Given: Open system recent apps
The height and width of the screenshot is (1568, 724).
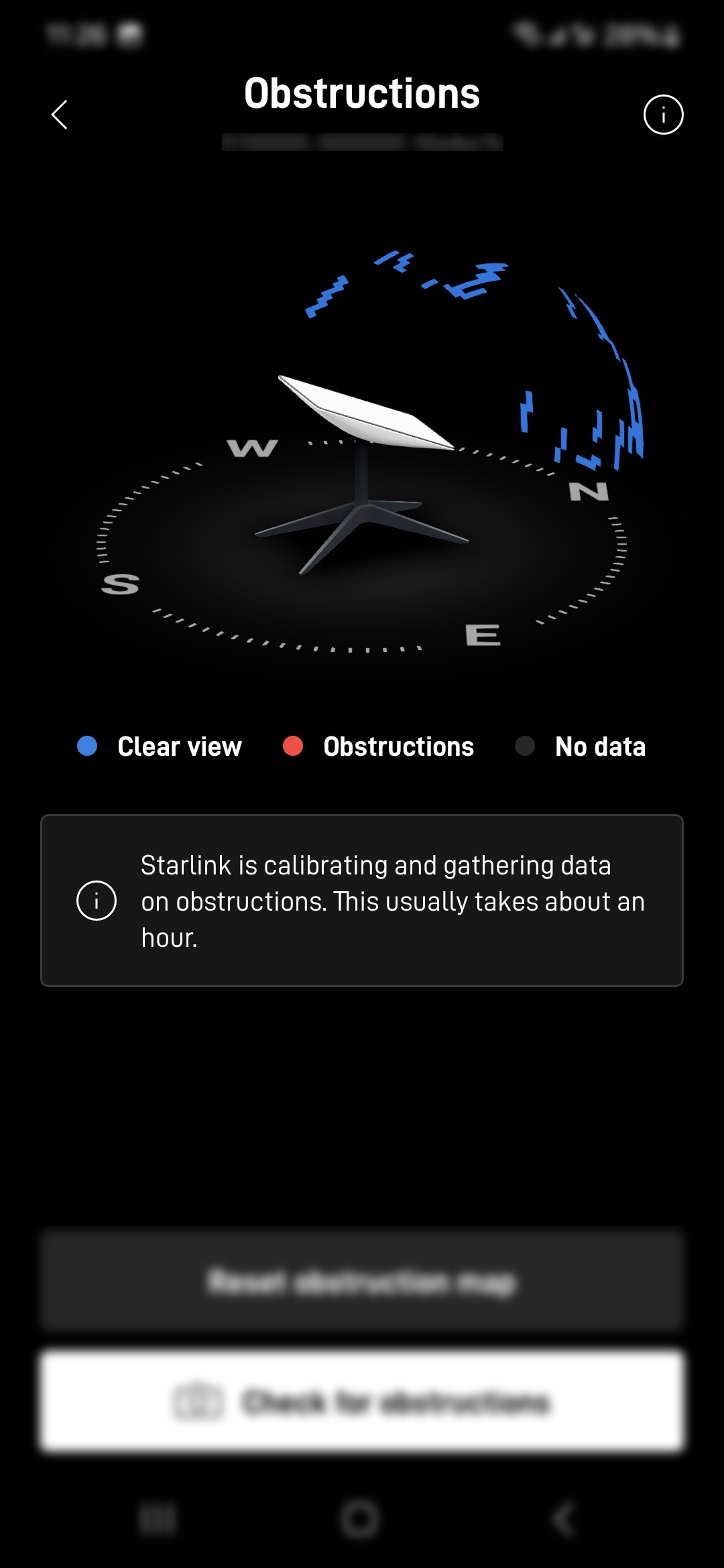Looking at the screenshot, I should [x=158, y=1519].
